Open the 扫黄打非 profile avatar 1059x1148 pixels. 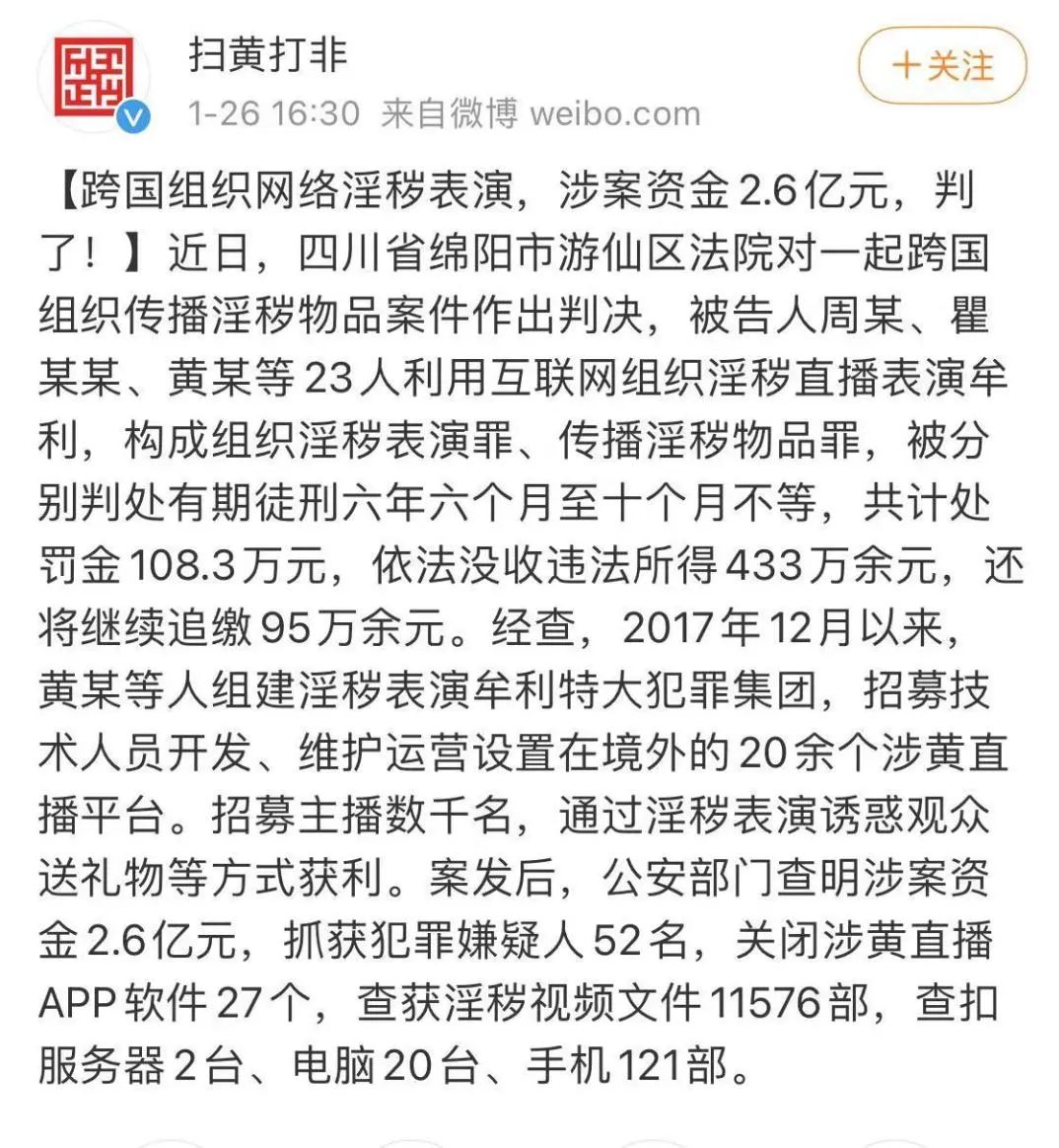point(95,77)
